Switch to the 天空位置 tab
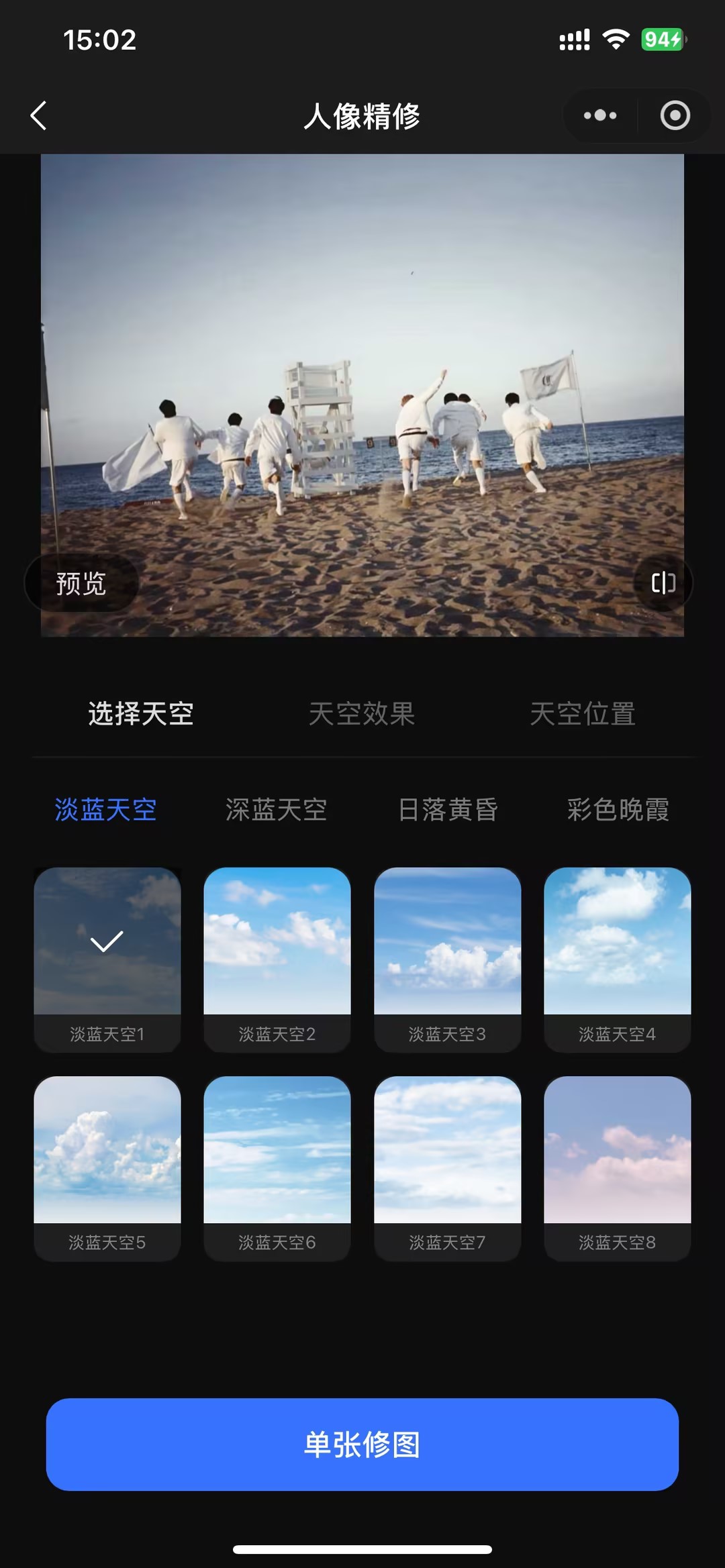 583,713
